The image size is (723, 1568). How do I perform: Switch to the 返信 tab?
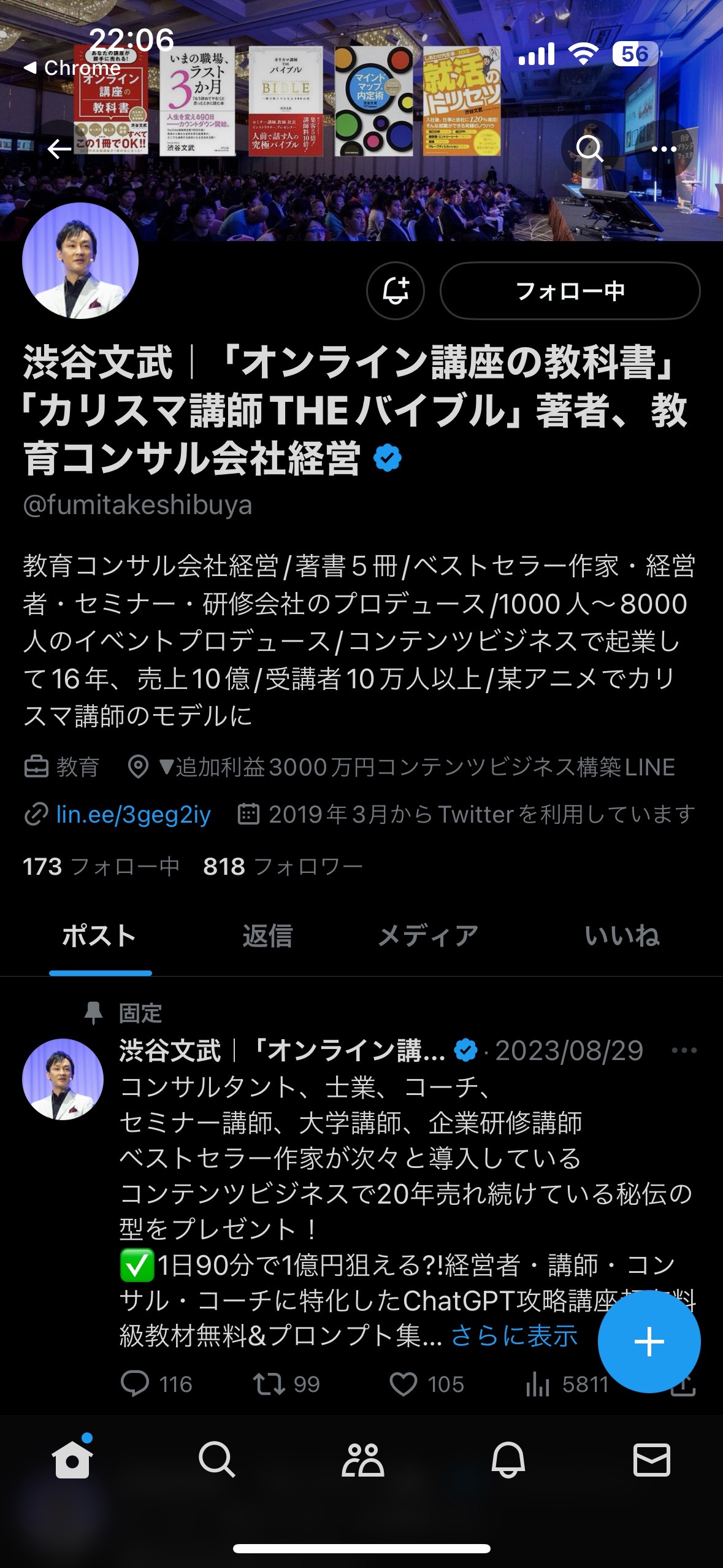pos(267,936)
